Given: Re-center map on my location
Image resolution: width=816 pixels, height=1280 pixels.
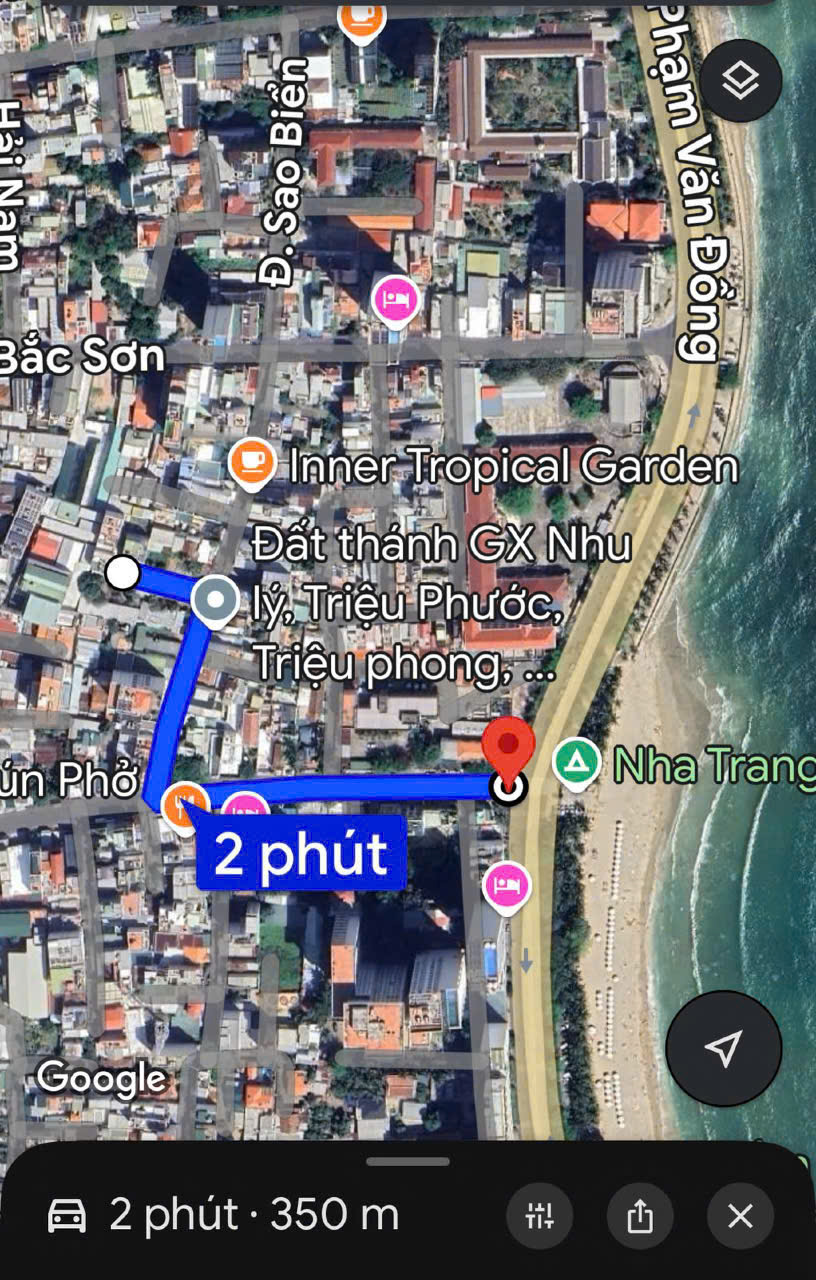Looking at the screenshot, I should (723, 1048).
